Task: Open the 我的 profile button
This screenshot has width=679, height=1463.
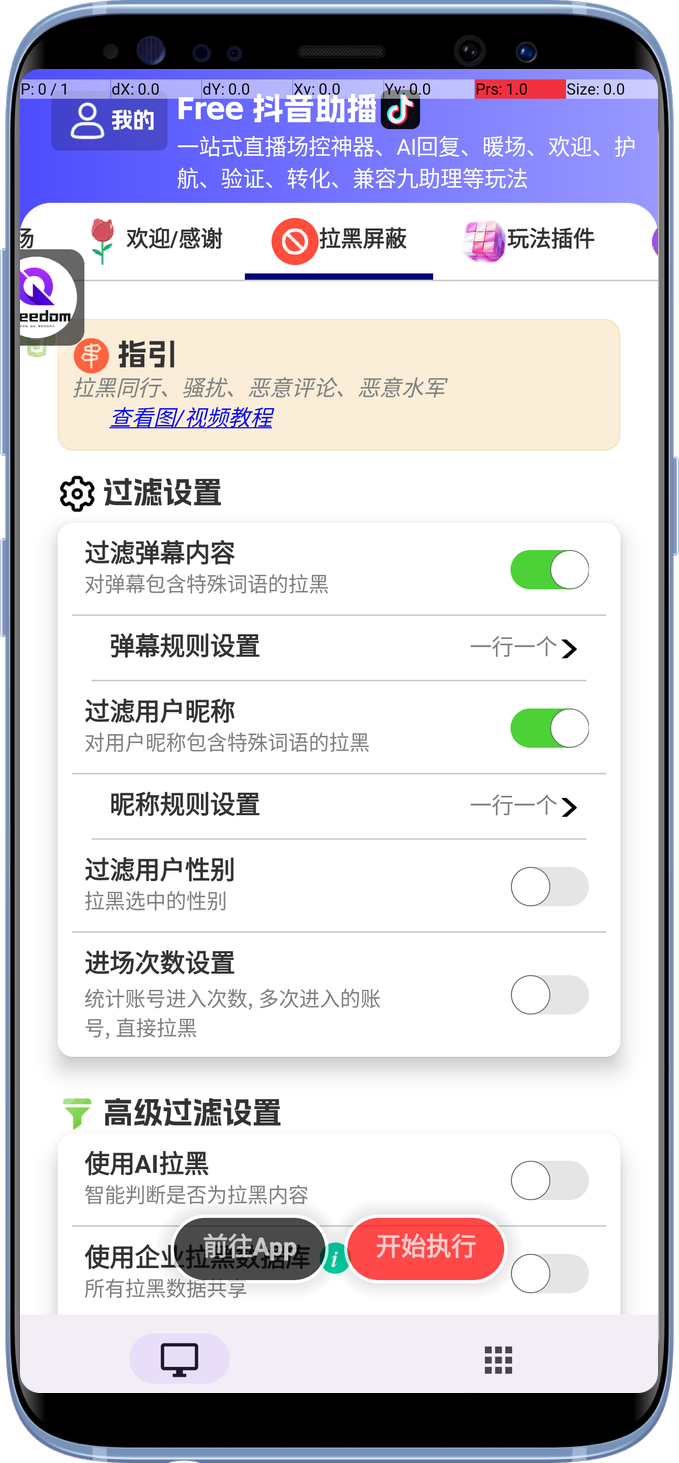Action: click(x=110, y=121)
